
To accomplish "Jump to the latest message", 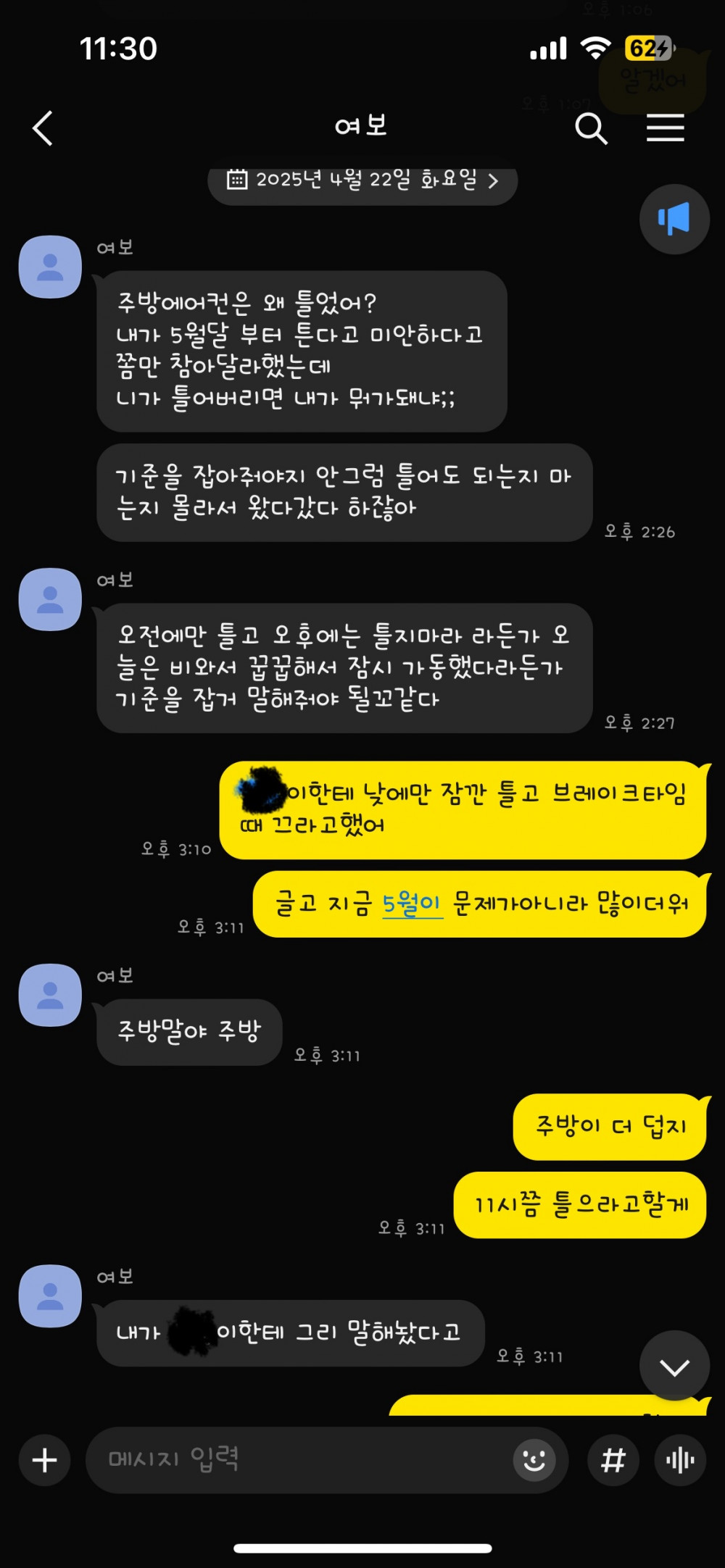I will pyautogui.click(x=674, y=1366).
